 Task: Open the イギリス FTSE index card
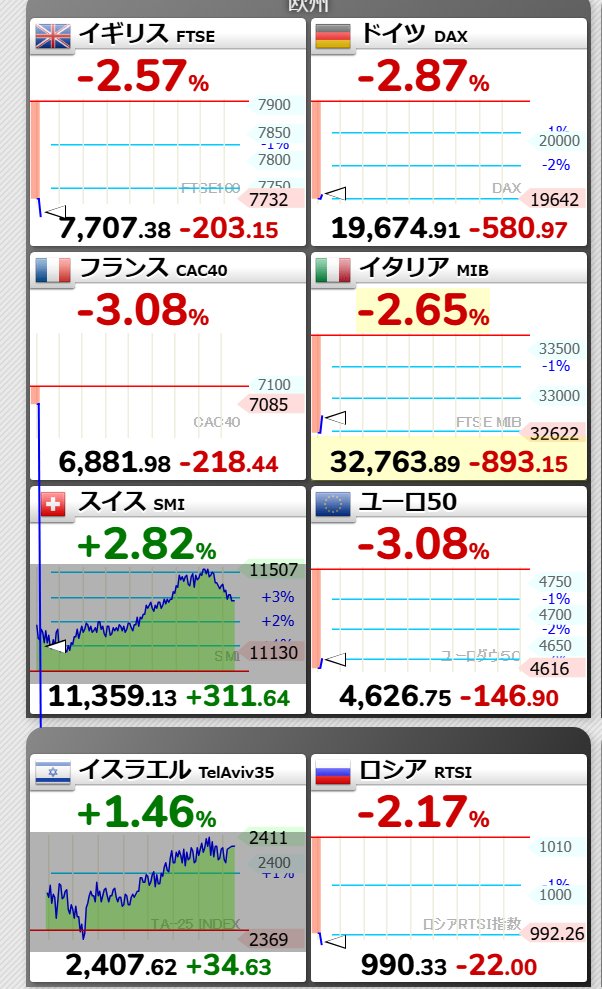[168, 132]
